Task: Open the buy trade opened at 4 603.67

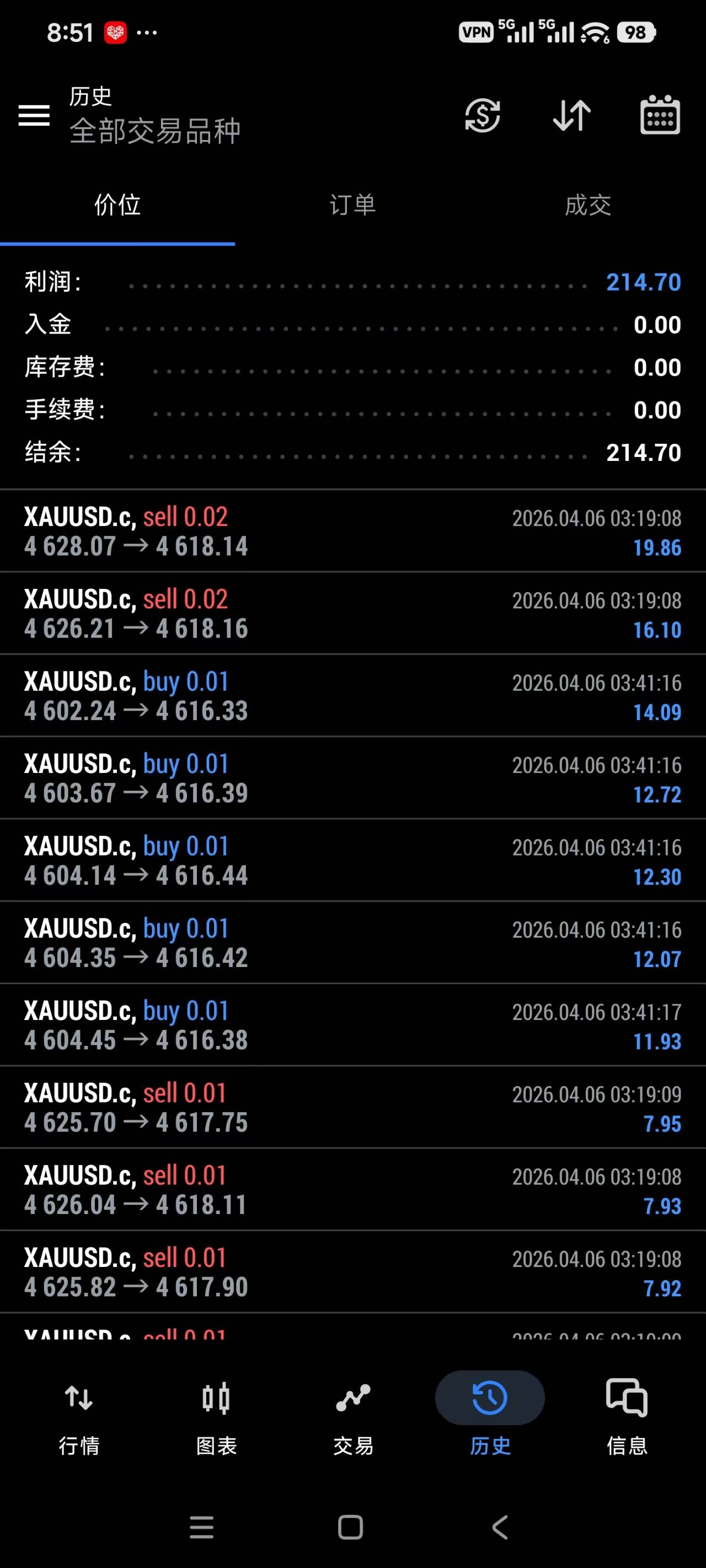Action: pyautogui.click(x=352, y=778)
